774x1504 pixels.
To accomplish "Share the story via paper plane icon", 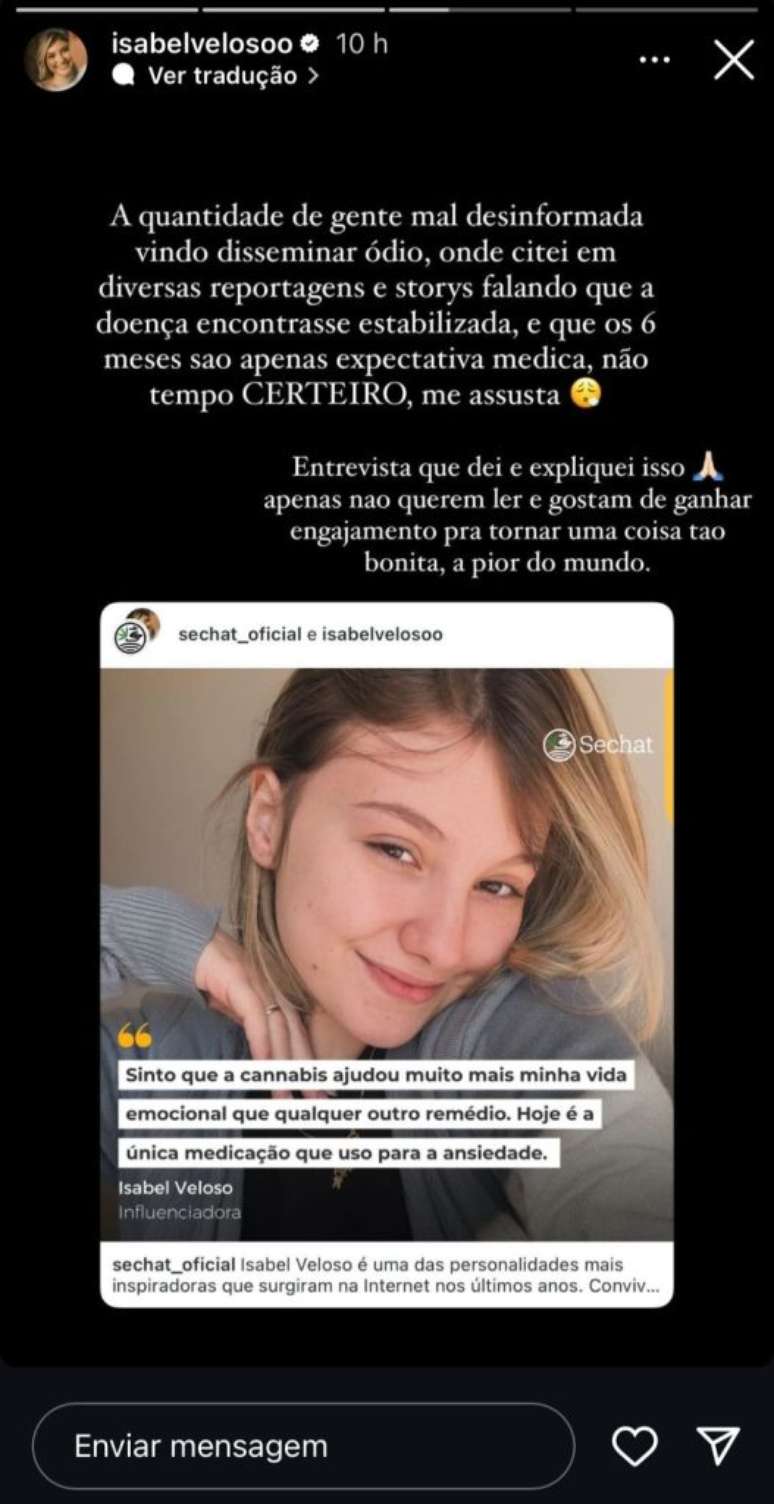I will 718,1446.
